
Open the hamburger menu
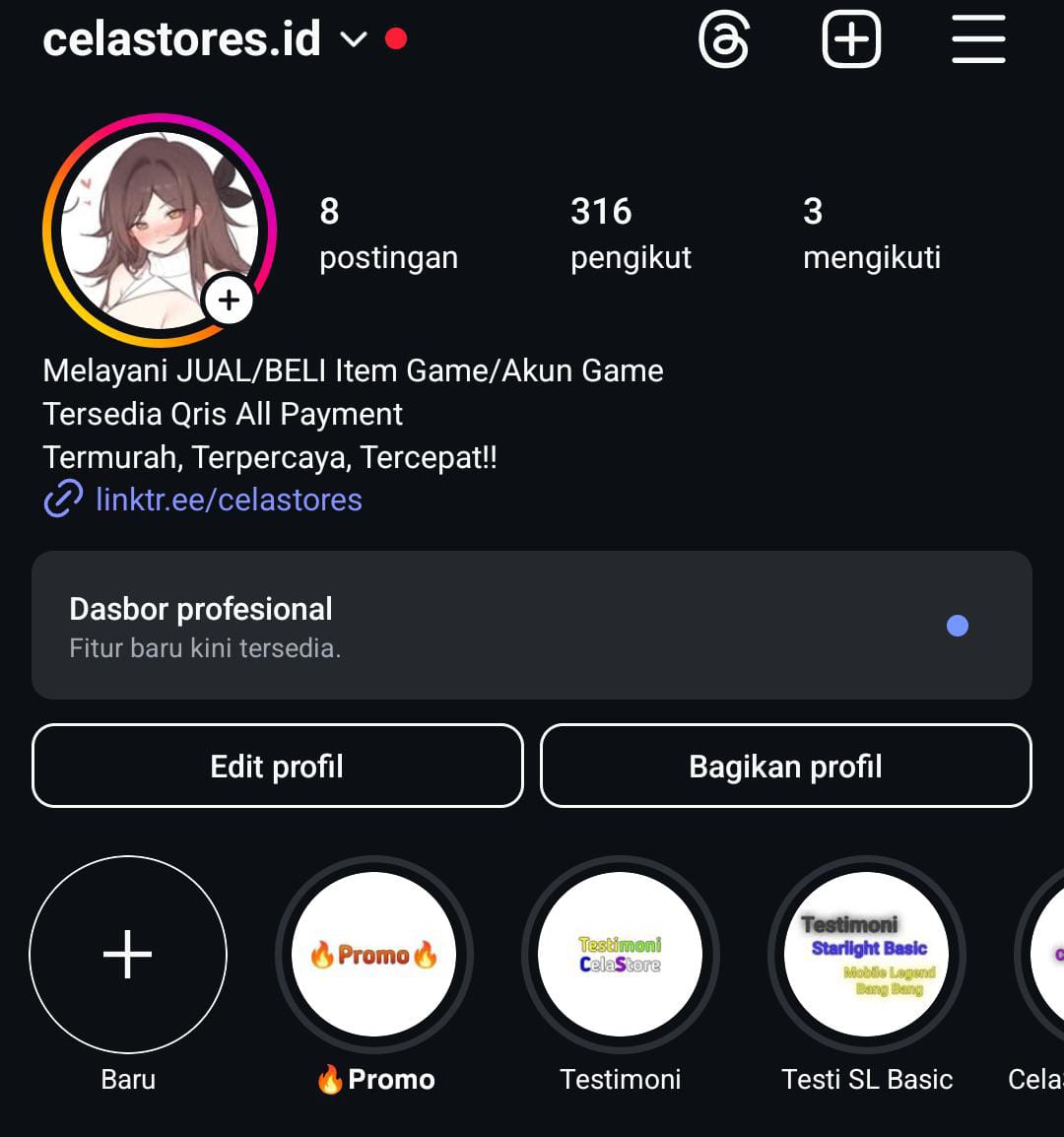click(978, 39)
